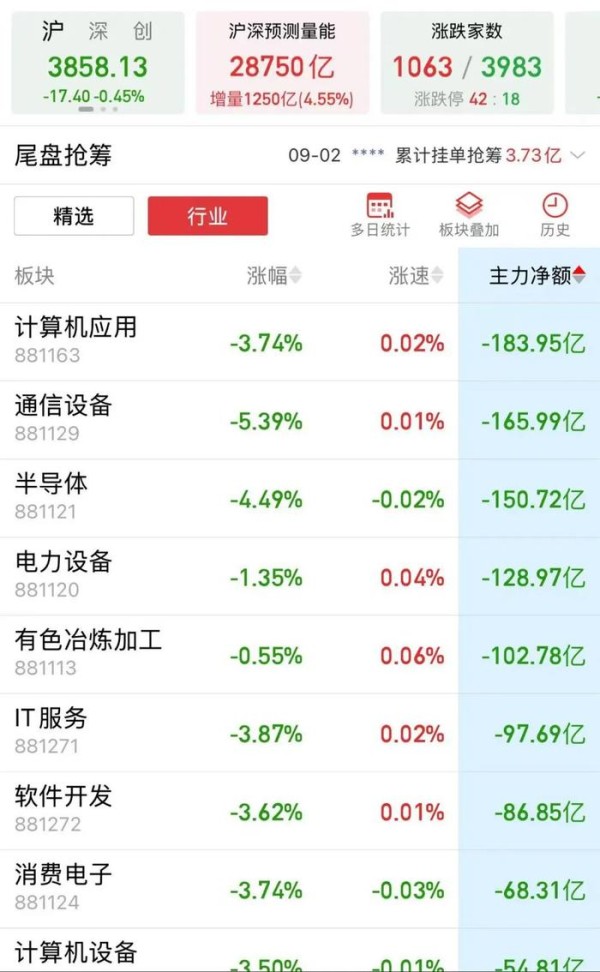Open 板块叠加
Image resolution: width=600 pixels, height=972 pixels.
[469, 215]
